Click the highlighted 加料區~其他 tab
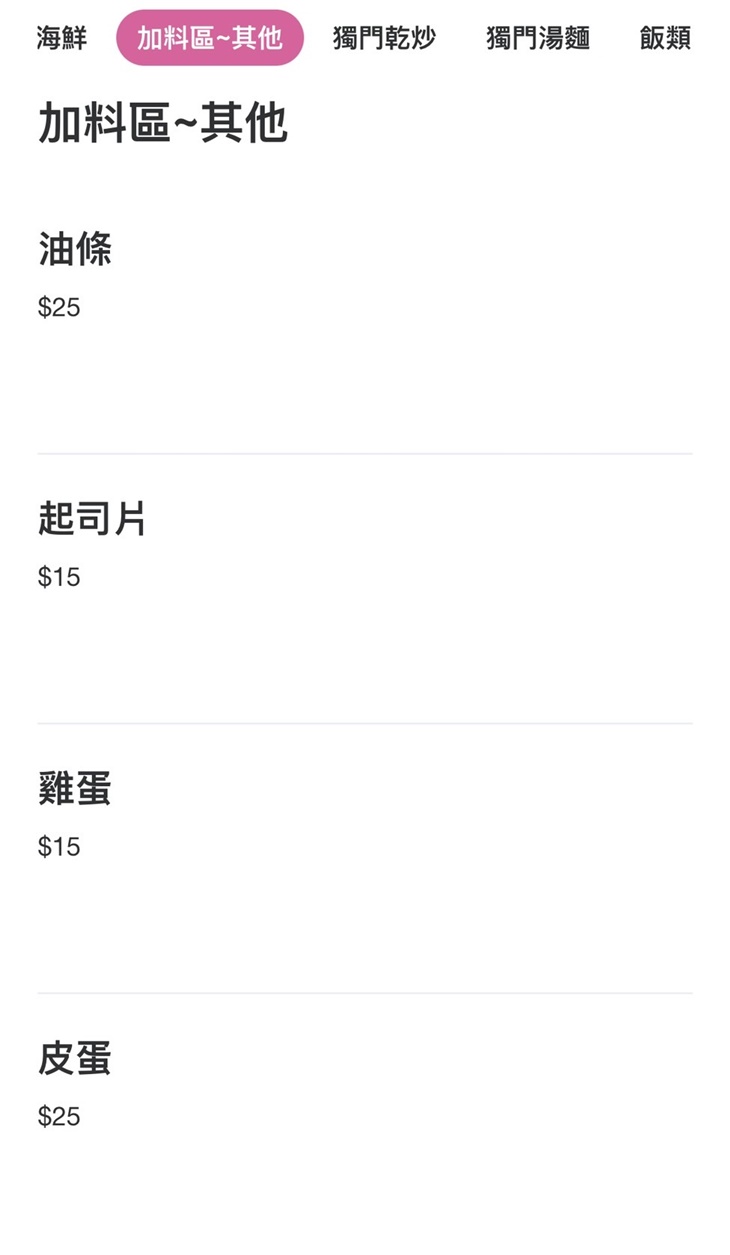The height and width of the screenshot is (1255, 730). pos(211,39)
